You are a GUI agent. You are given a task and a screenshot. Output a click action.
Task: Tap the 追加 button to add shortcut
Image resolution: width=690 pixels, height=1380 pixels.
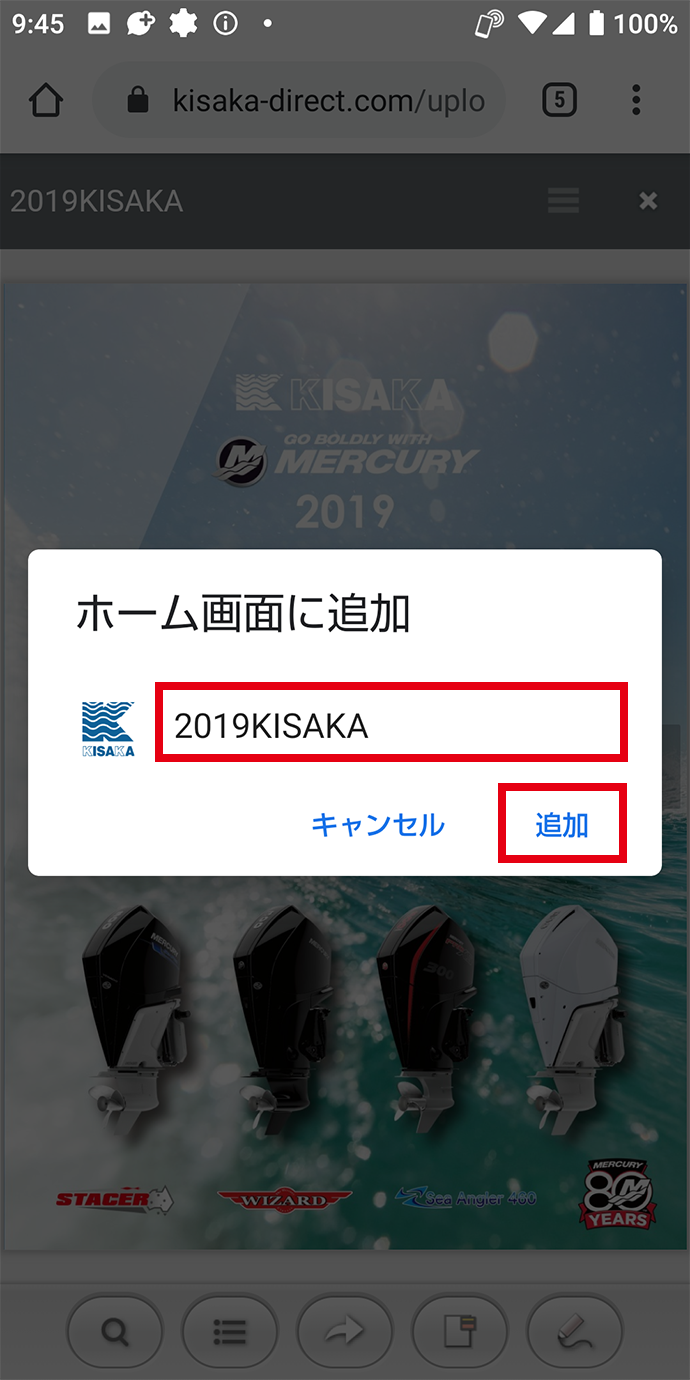tap(562, 824)
